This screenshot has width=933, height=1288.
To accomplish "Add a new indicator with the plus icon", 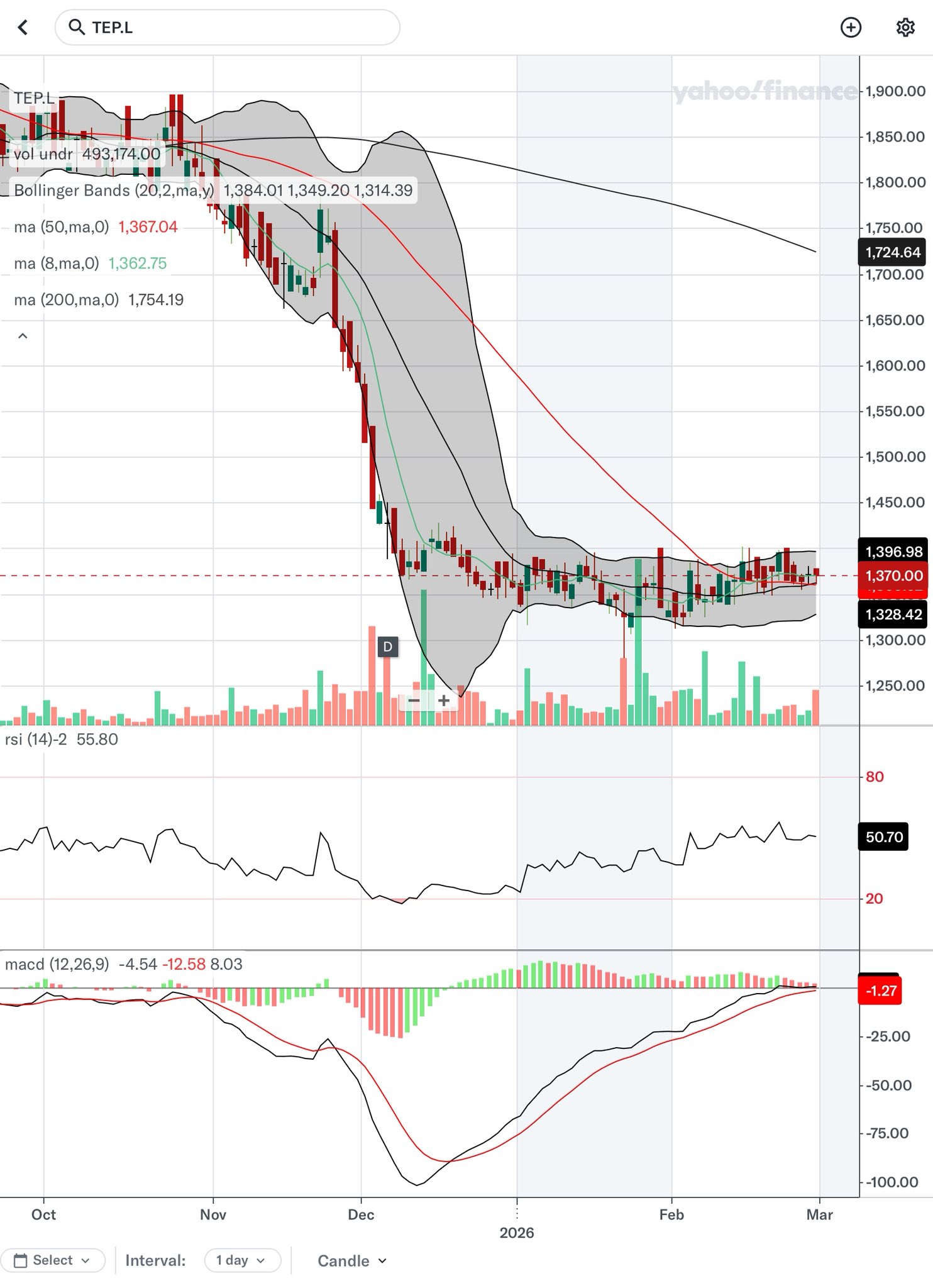I will [851, 28].
